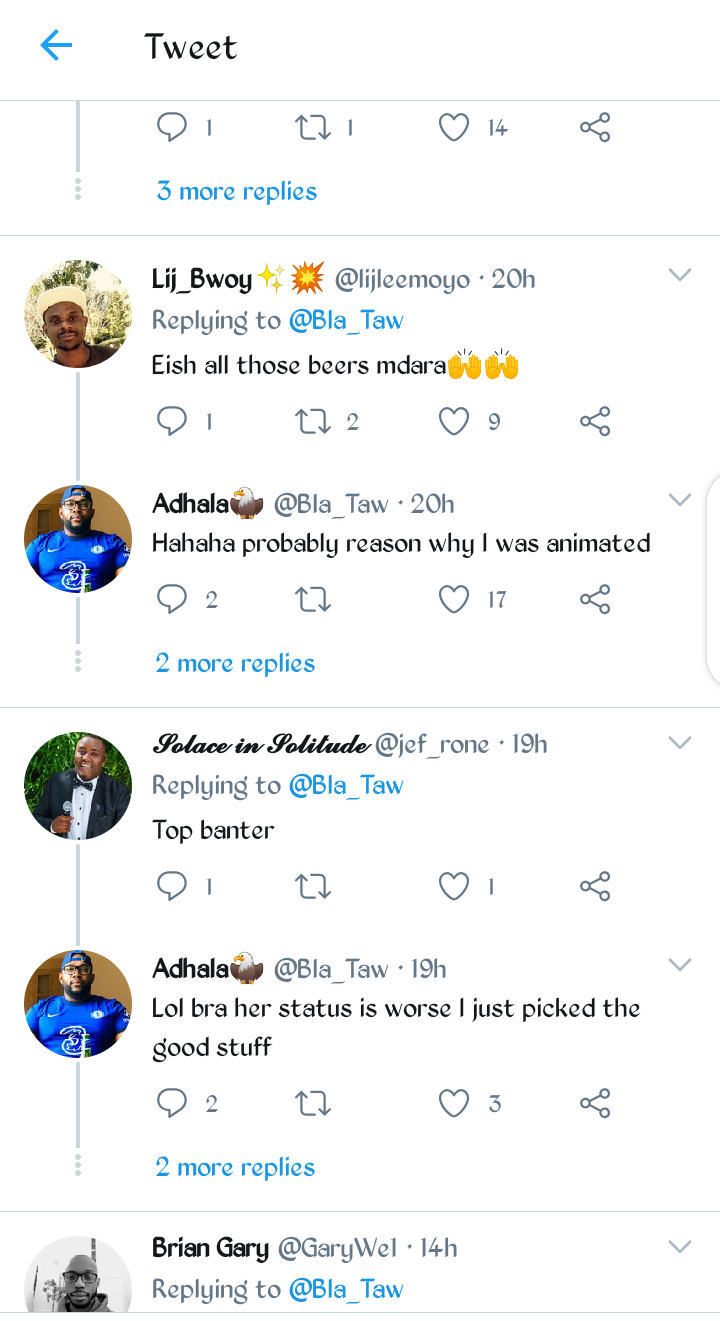The width and height of the screenshot is (720, 1321).
Task: Expand the 3 more replies link
Action: [236, 191]
